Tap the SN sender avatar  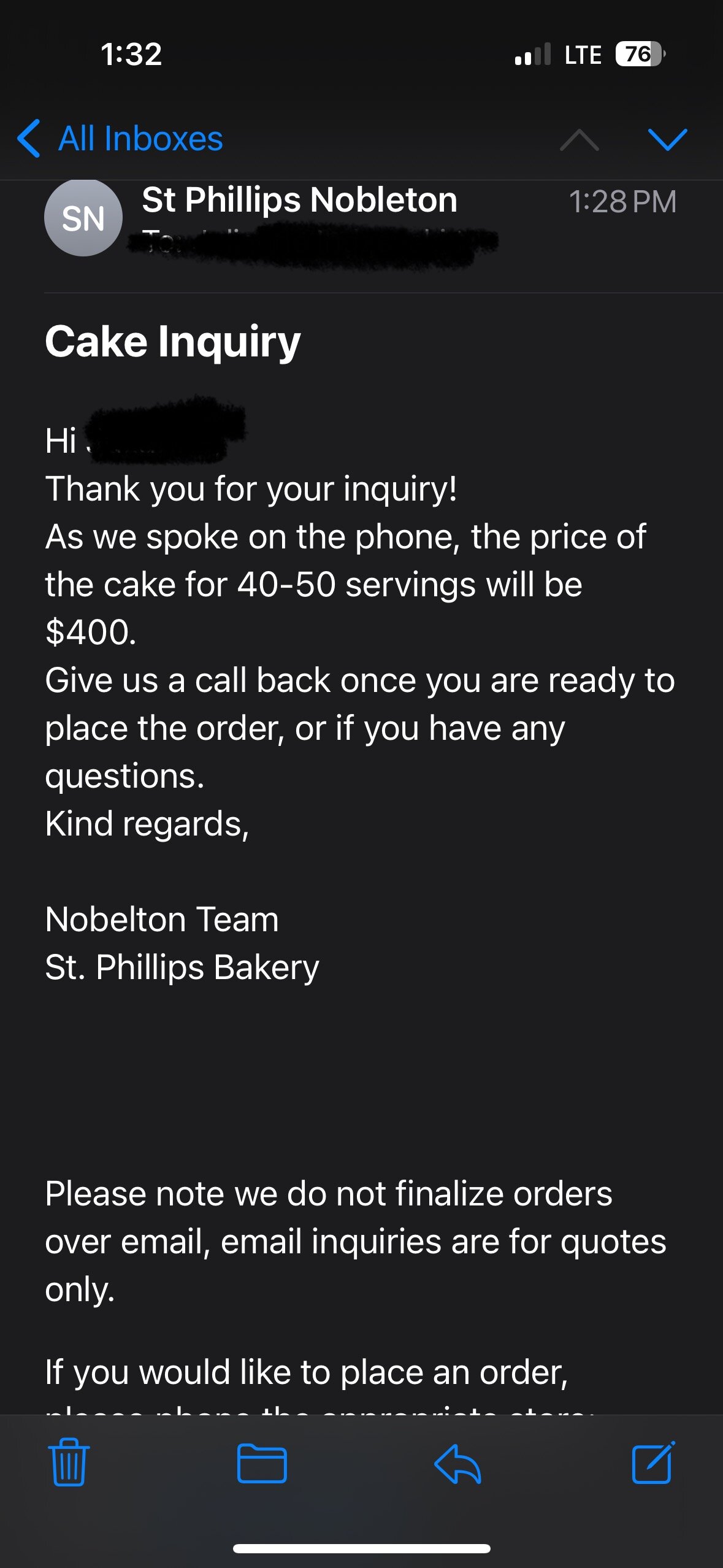(x=83, y=218)
